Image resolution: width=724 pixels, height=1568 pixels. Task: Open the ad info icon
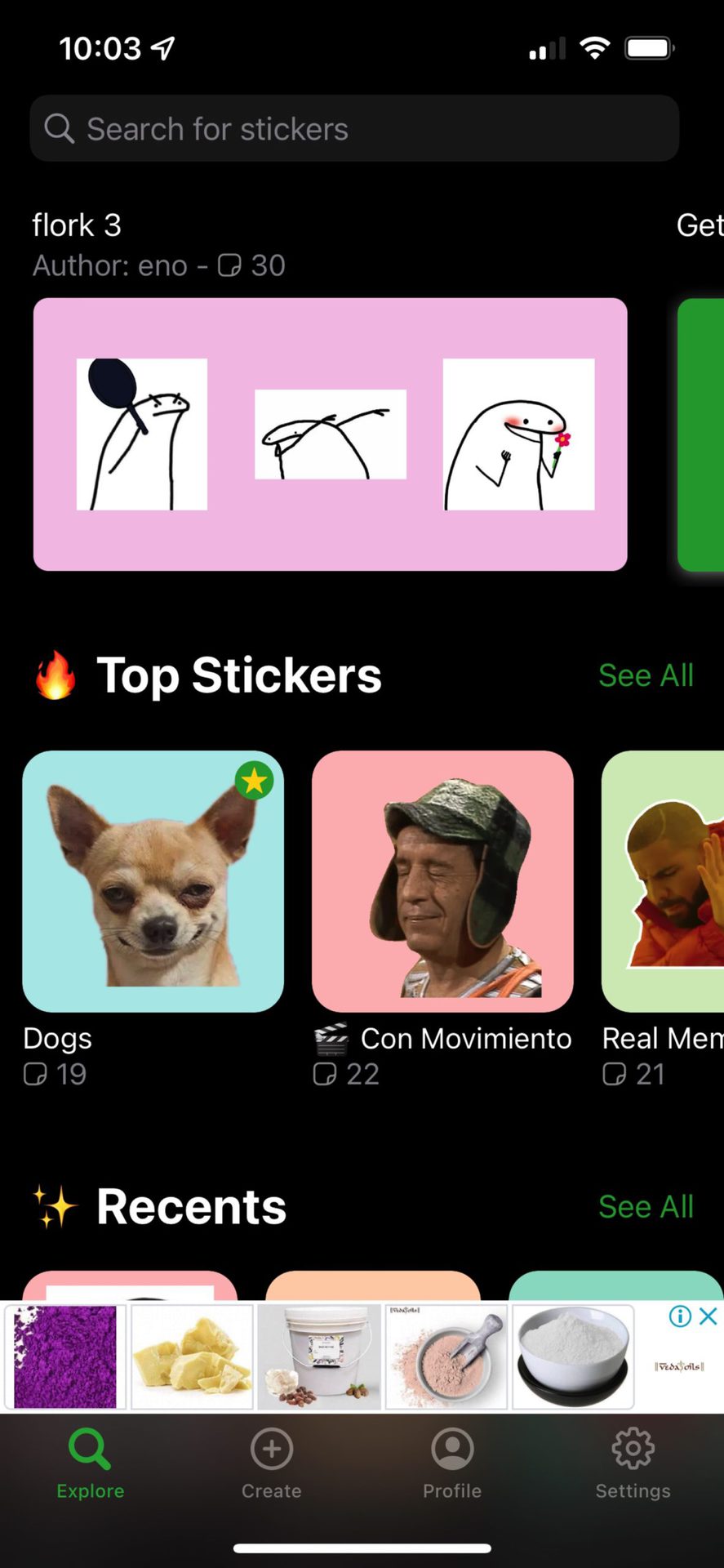[x=680, y=1316]
